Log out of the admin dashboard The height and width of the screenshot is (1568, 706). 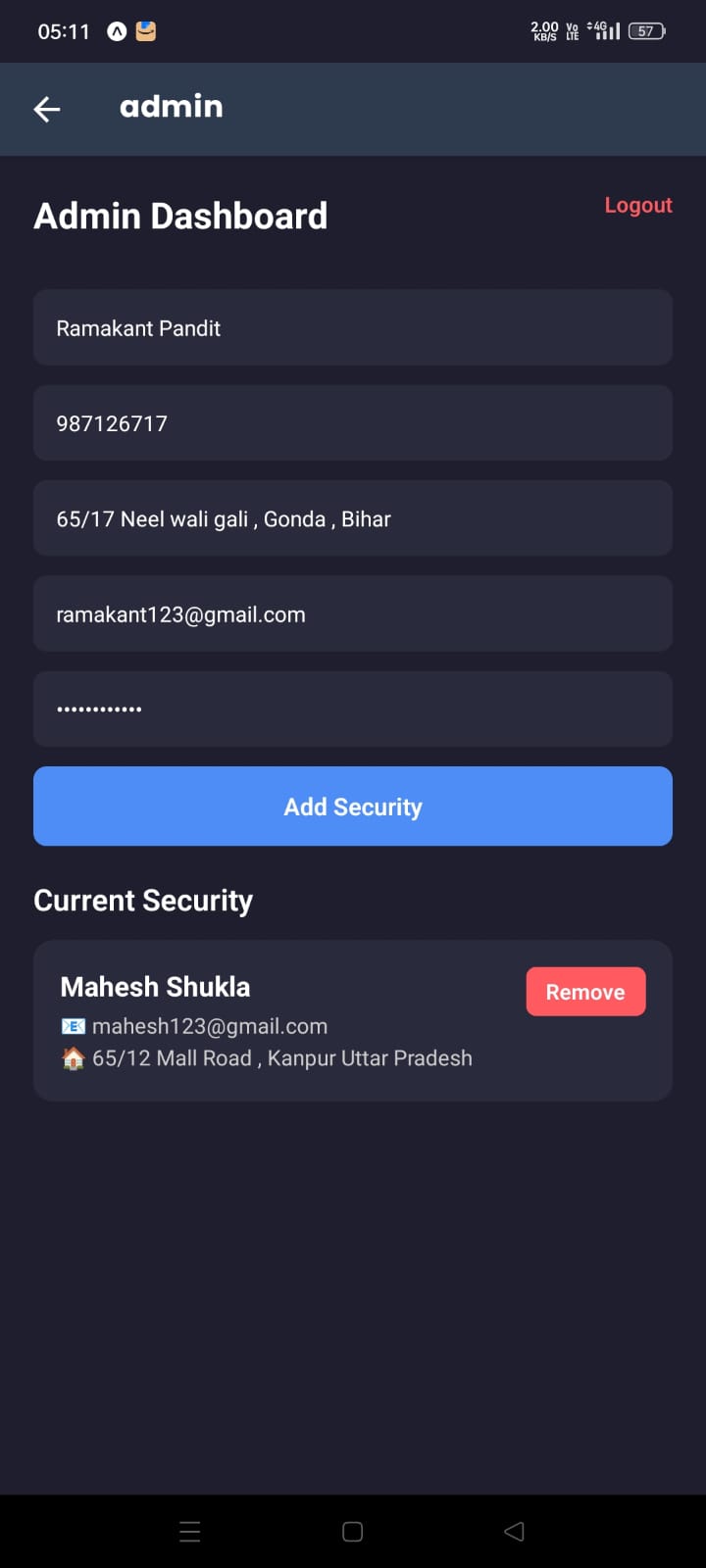tap(637, 205)
